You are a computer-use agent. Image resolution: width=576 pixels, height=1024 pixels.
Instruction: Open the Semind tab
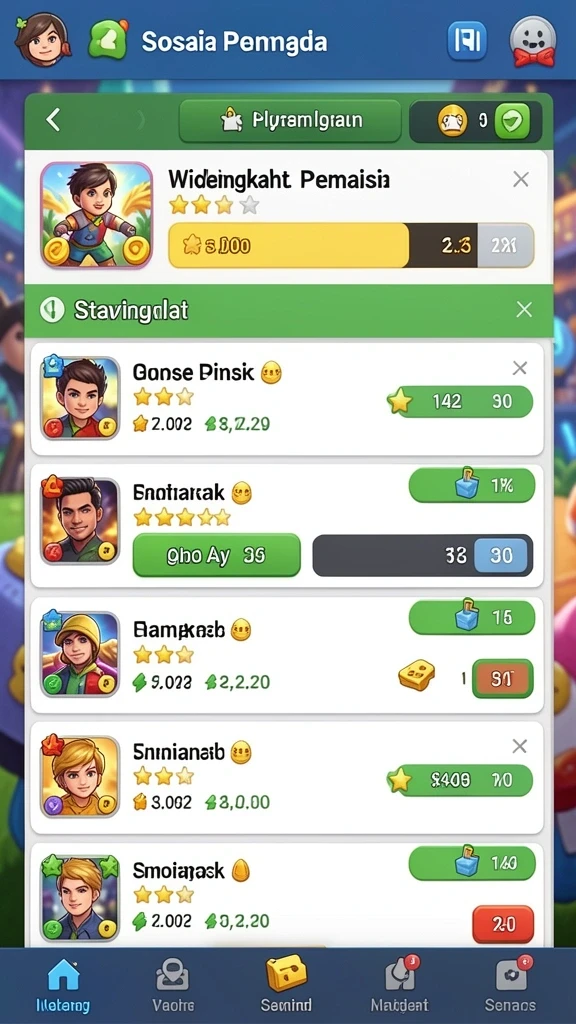[286, 985]
